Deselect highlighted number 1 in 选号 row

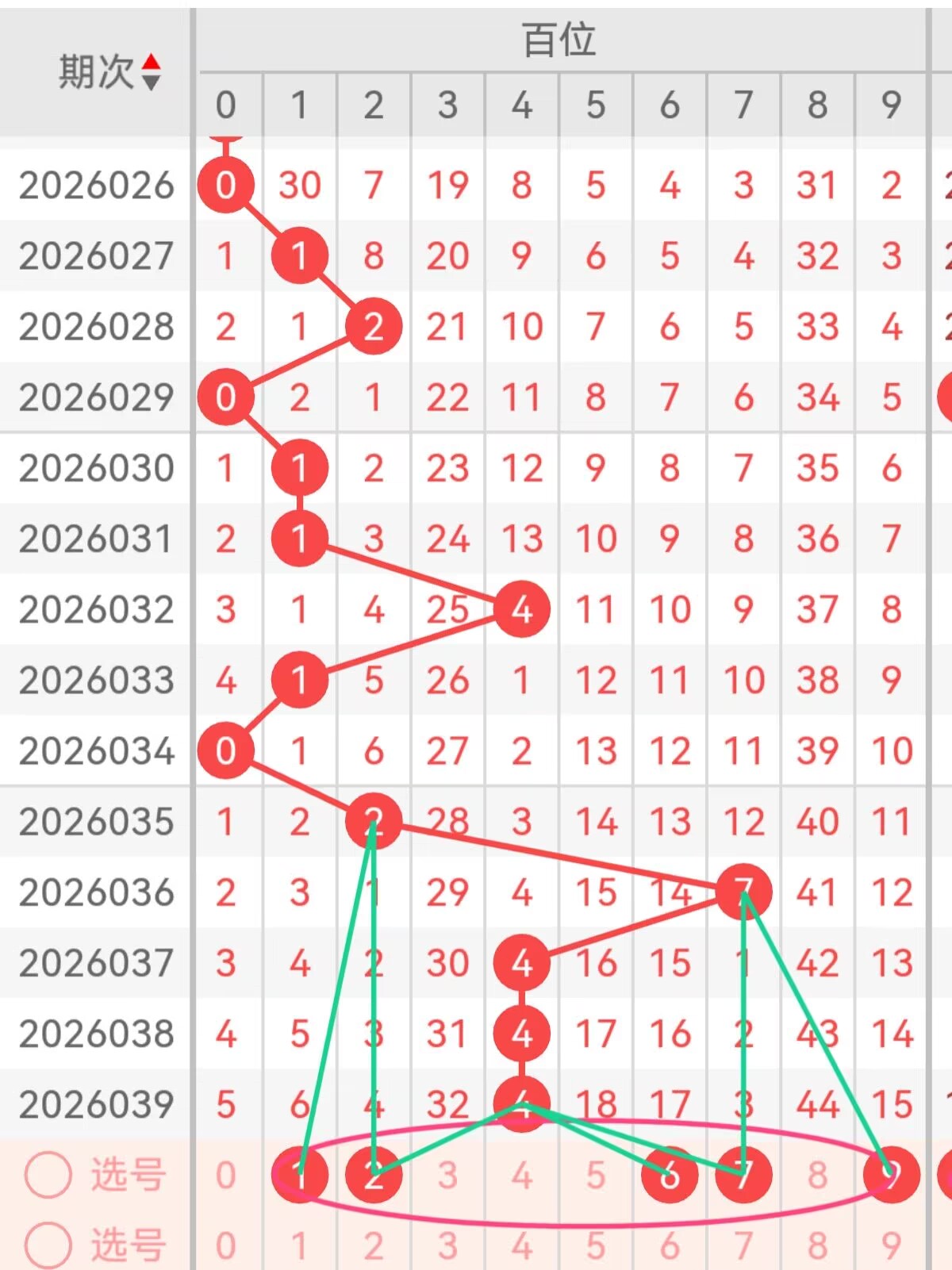(x=300, y=1175)
